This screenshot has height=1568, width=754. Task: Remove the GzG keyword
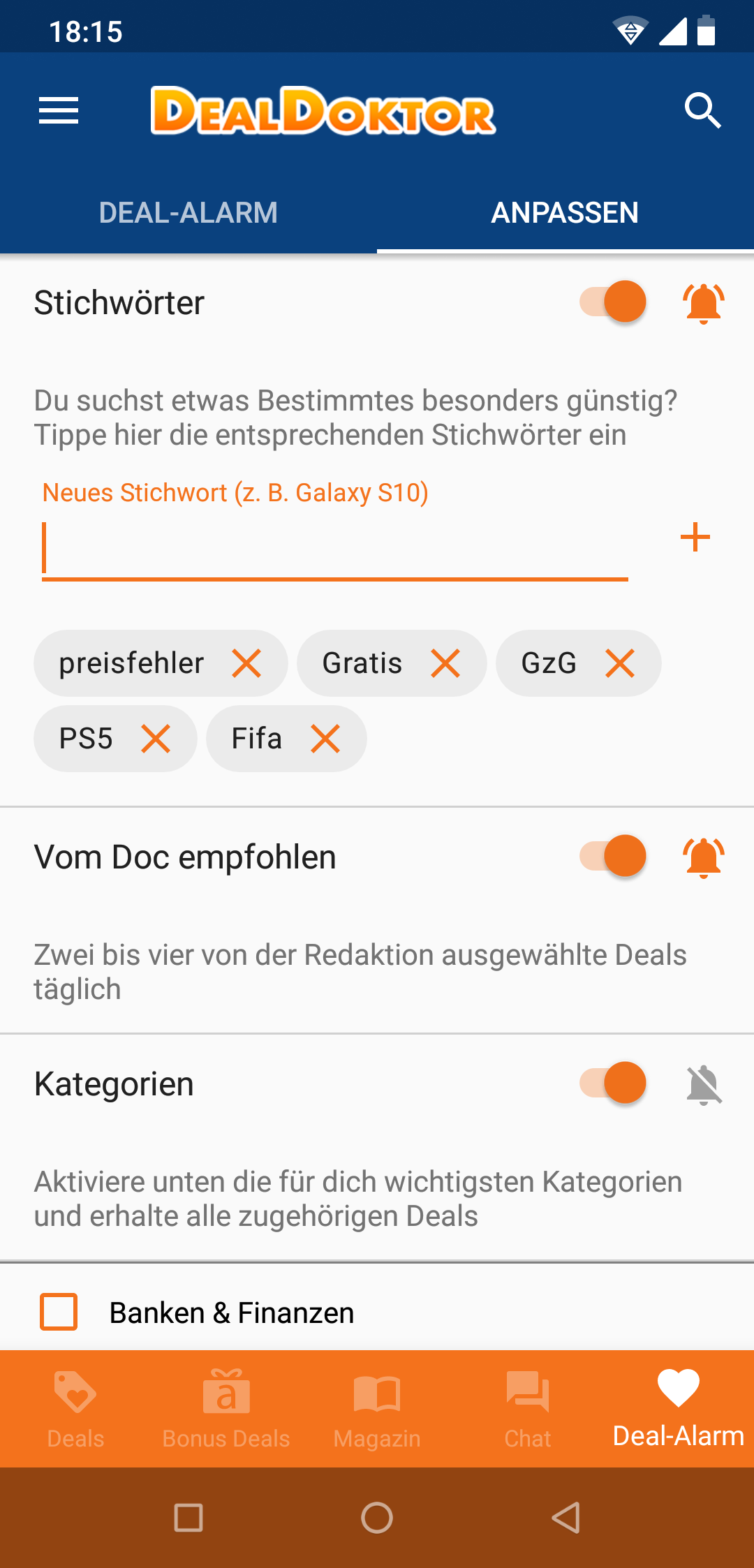[620, 663]
